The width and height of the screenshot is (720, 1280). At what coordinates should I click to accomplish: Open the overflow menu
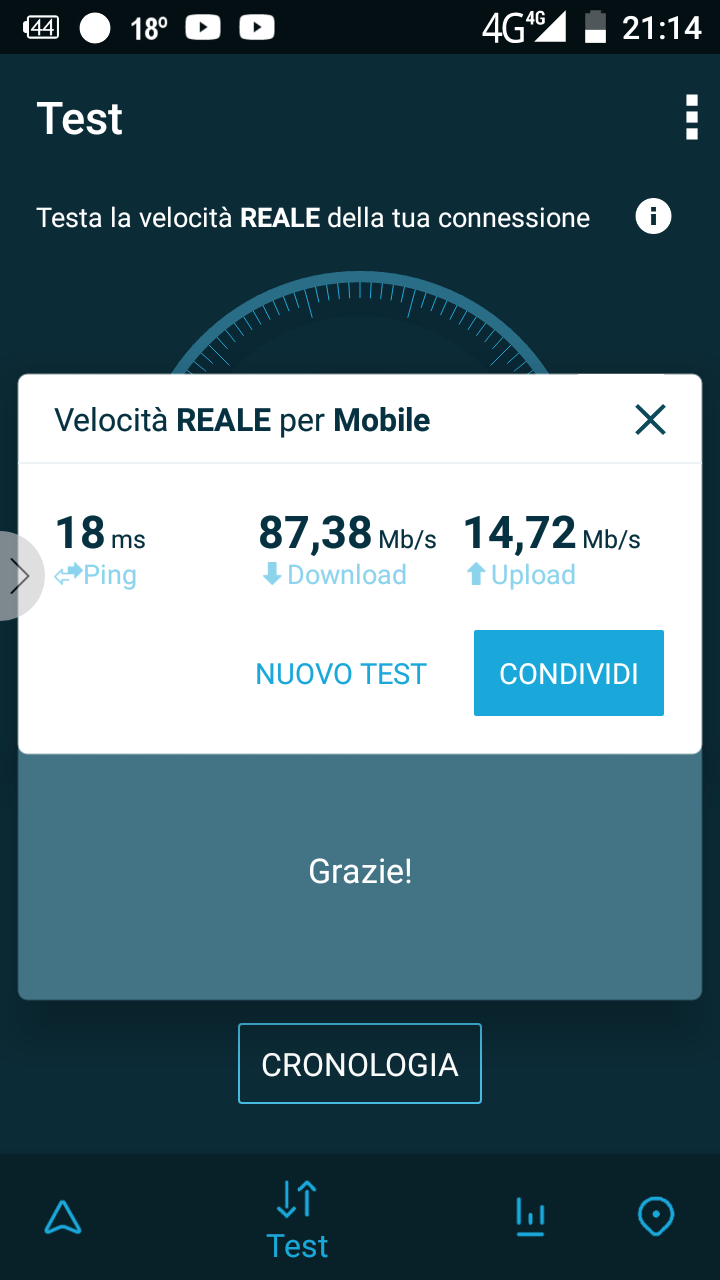pos(691,118)
